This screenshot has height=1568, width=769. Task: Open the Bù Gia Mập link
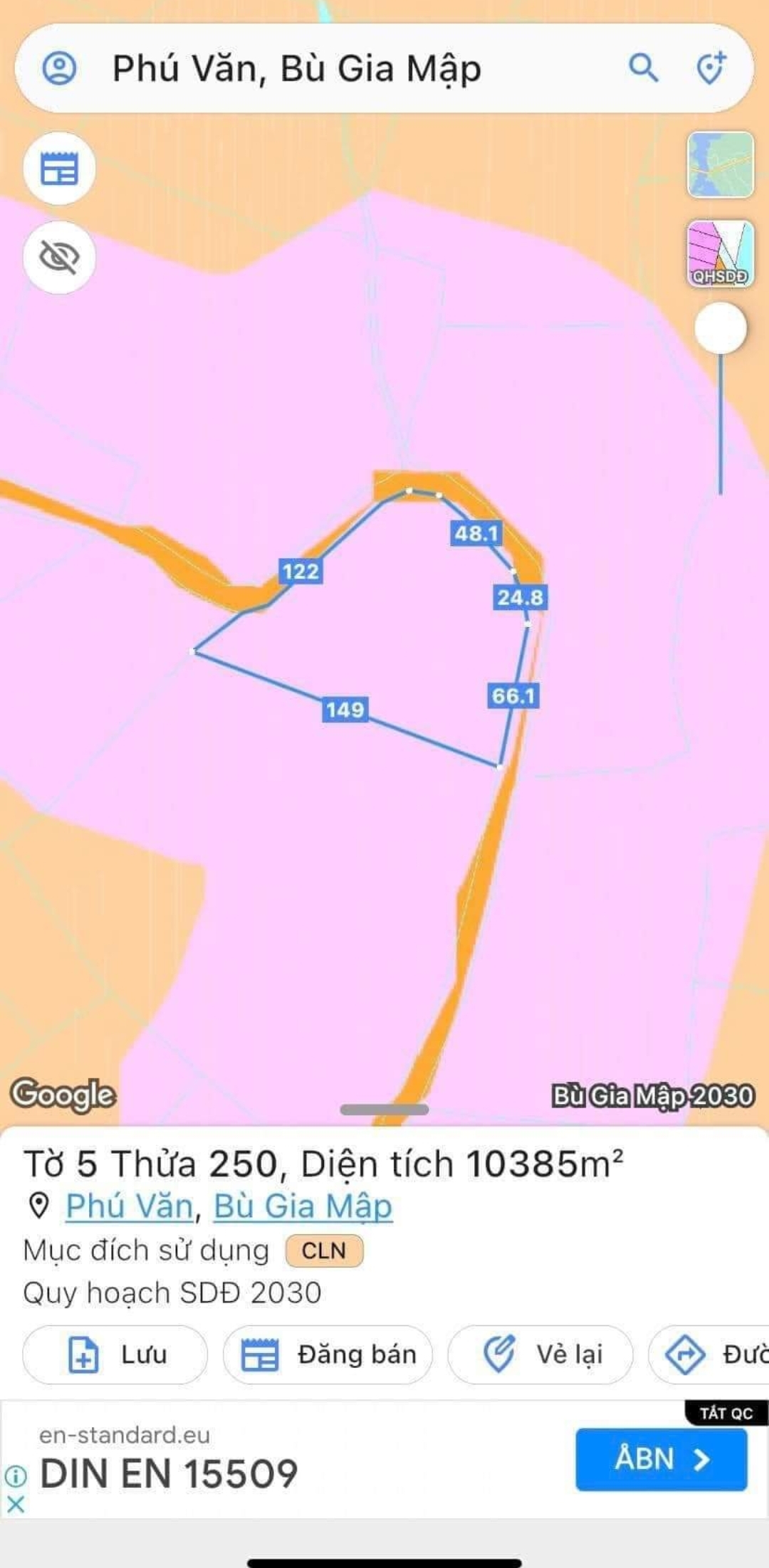[303, 1206]
